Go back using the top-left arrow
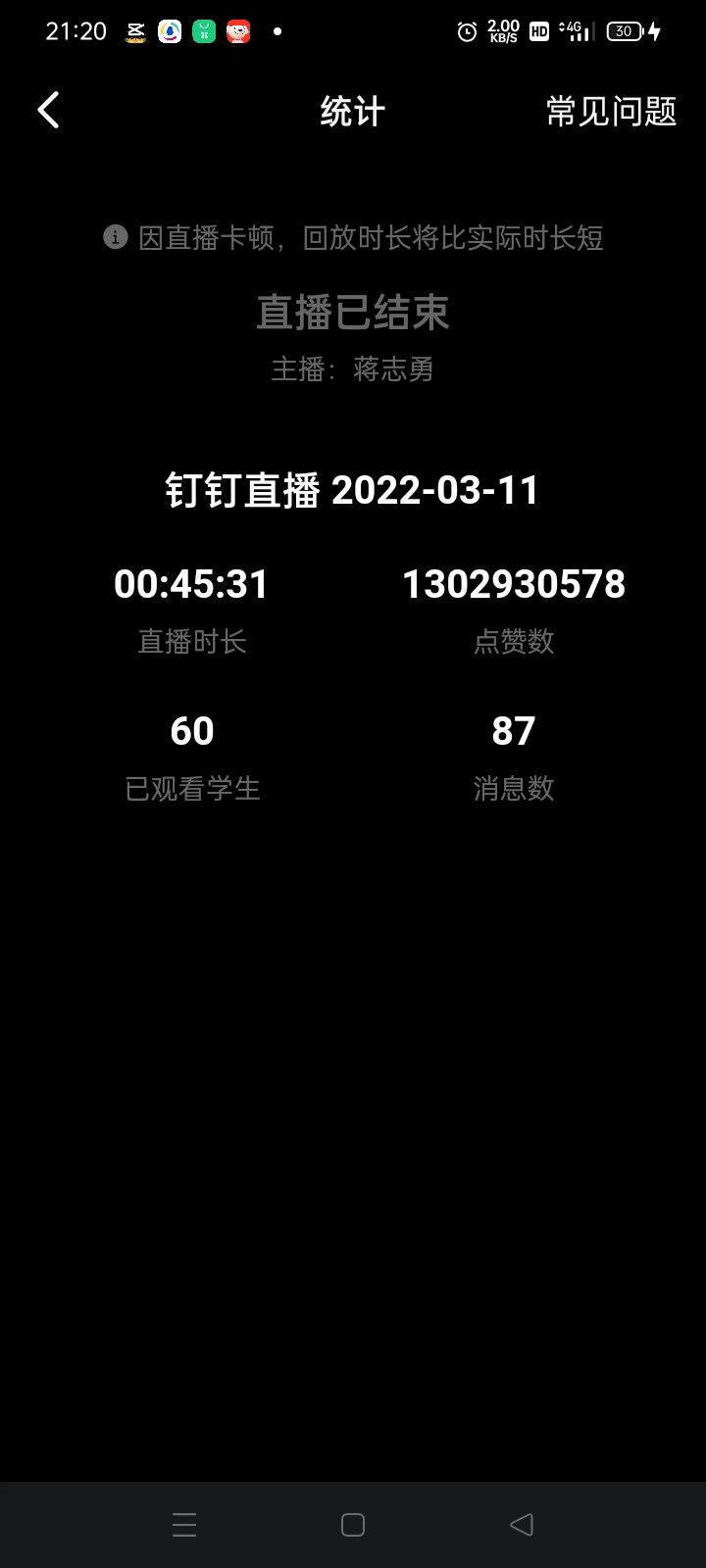Screen dimensions: 706x1568 [49, 110]
